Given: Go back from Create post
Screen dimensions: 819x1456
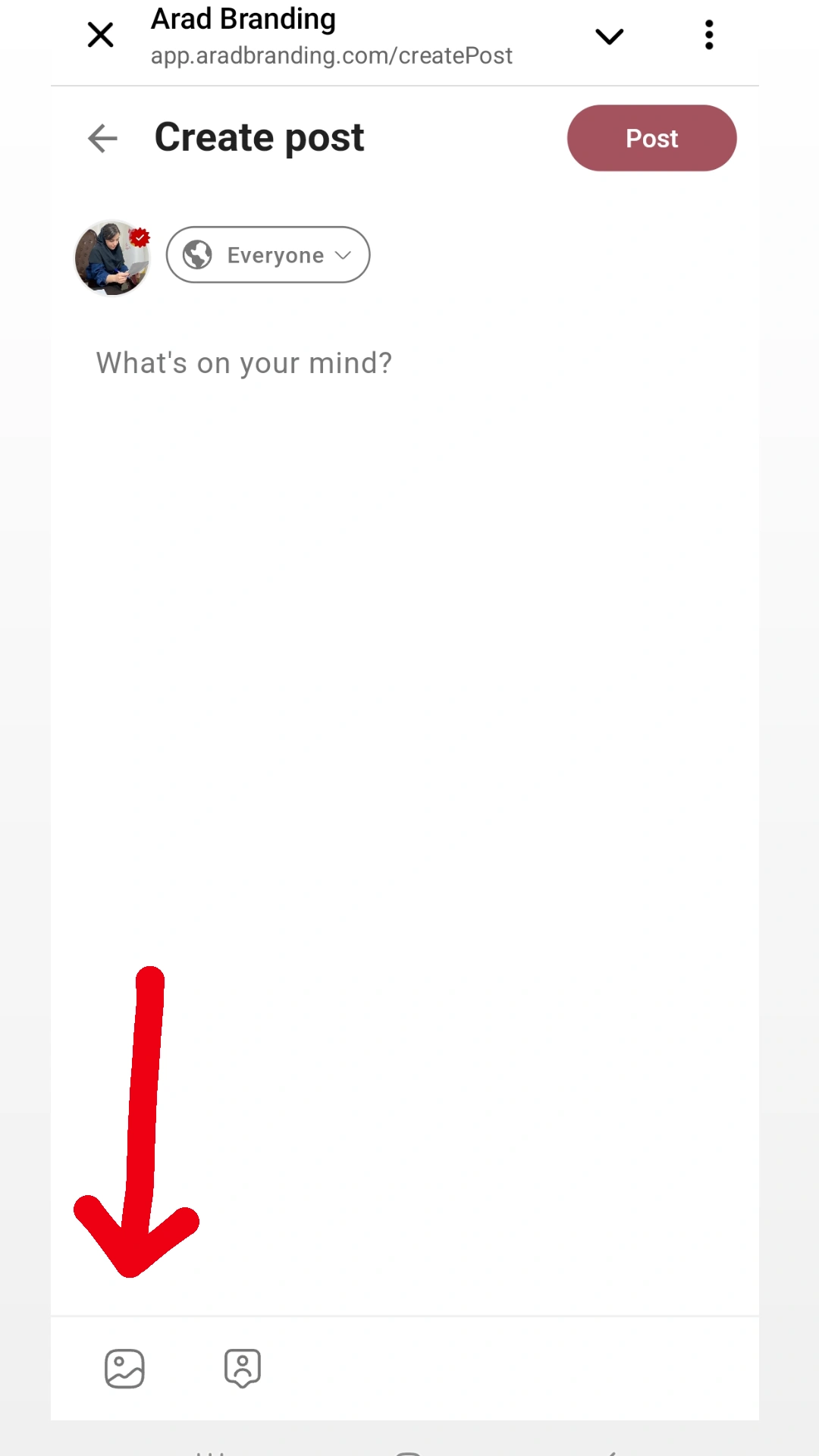Looking at the screenshot, I should (103, 138).
